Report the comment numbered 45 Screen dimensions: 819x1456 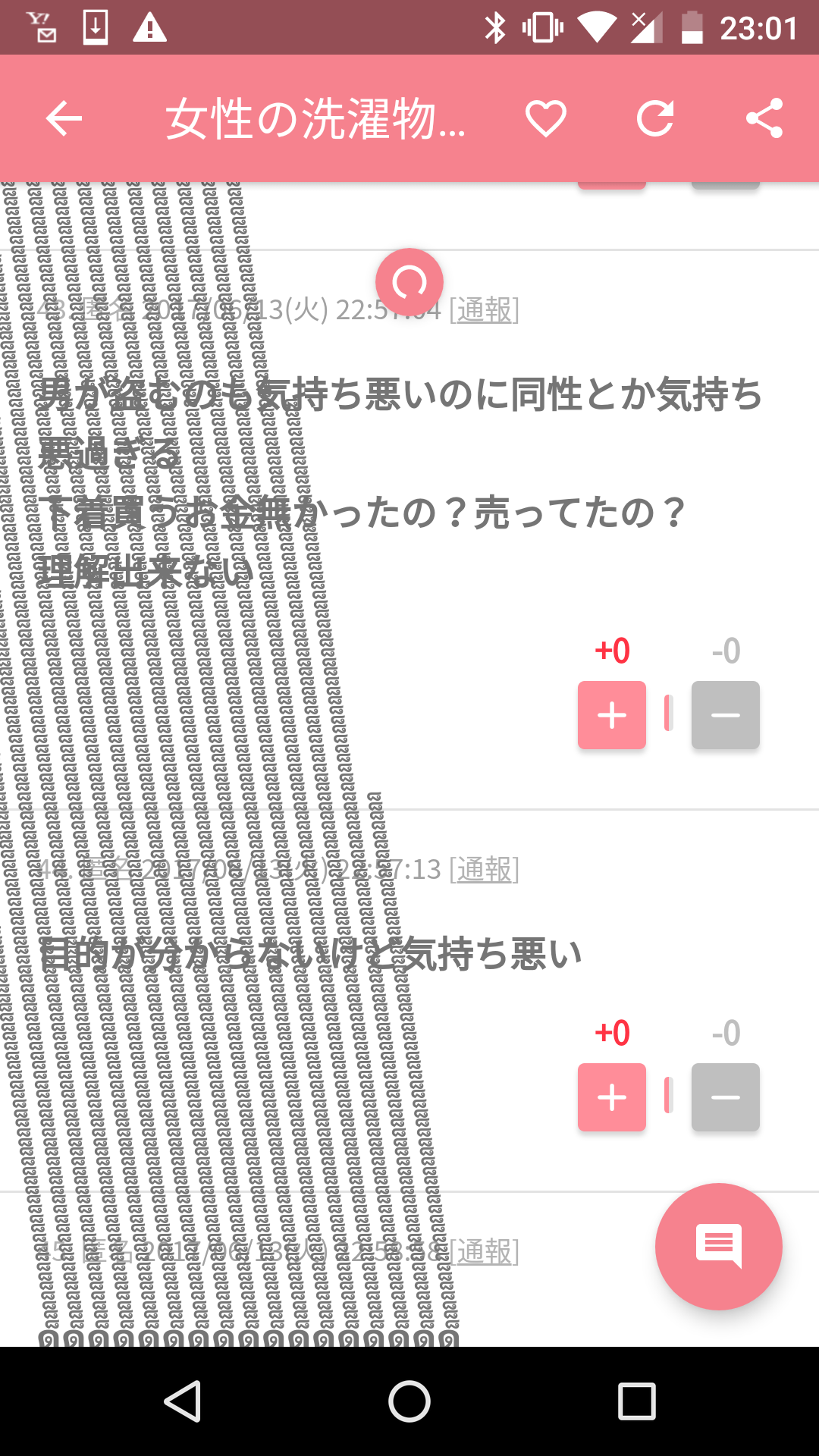[484, 1251]
